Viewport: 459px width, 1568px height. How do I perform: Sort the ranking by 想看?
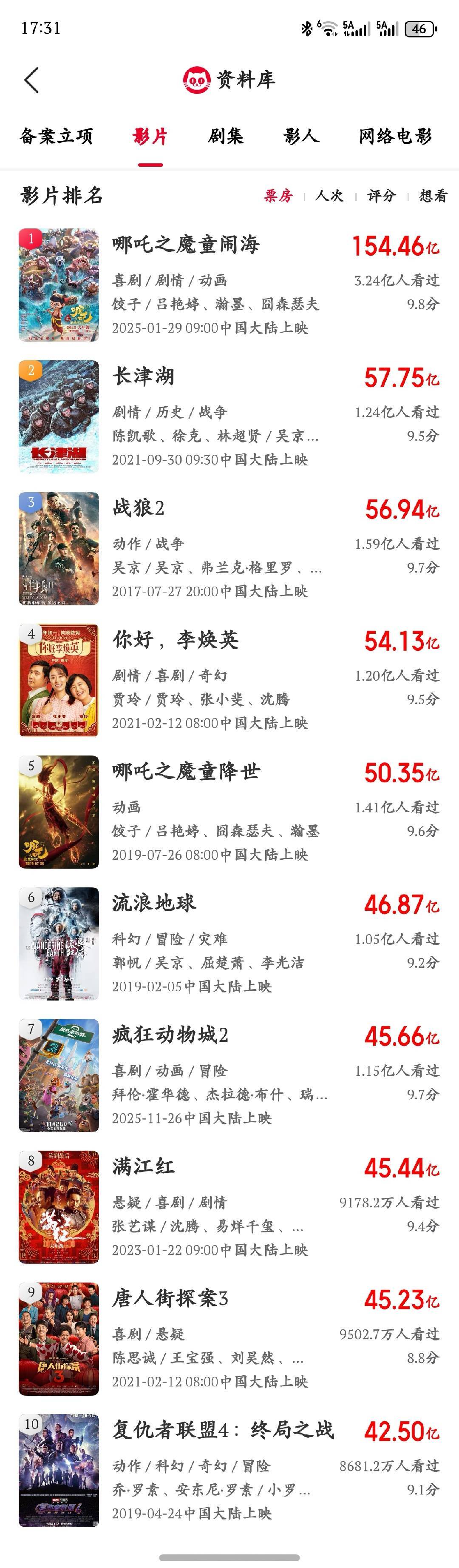(x=433, y=195)
